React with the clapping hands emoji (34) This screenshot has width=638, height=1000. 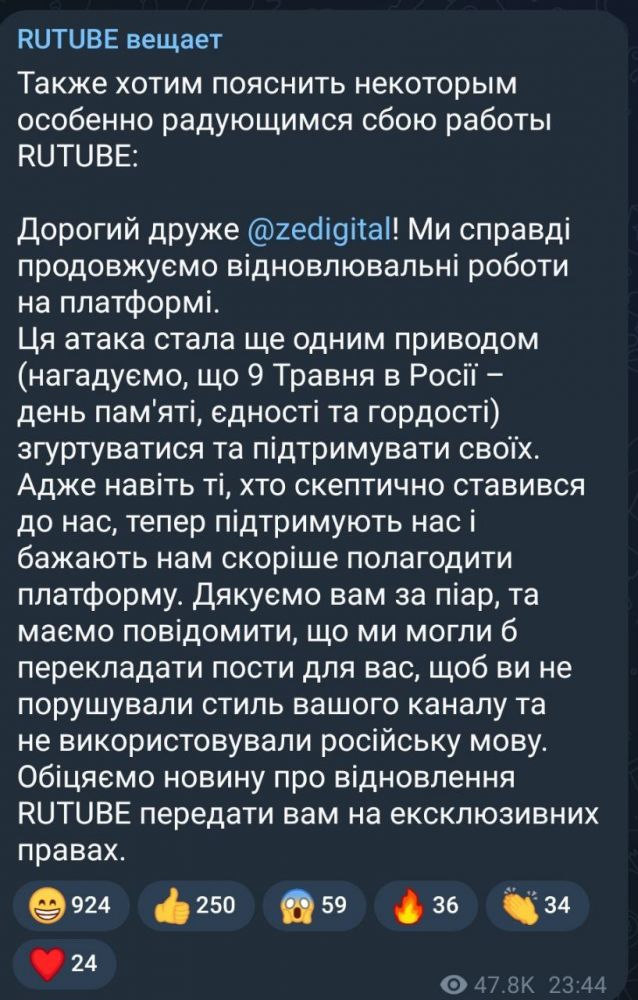tap(536, 906)
